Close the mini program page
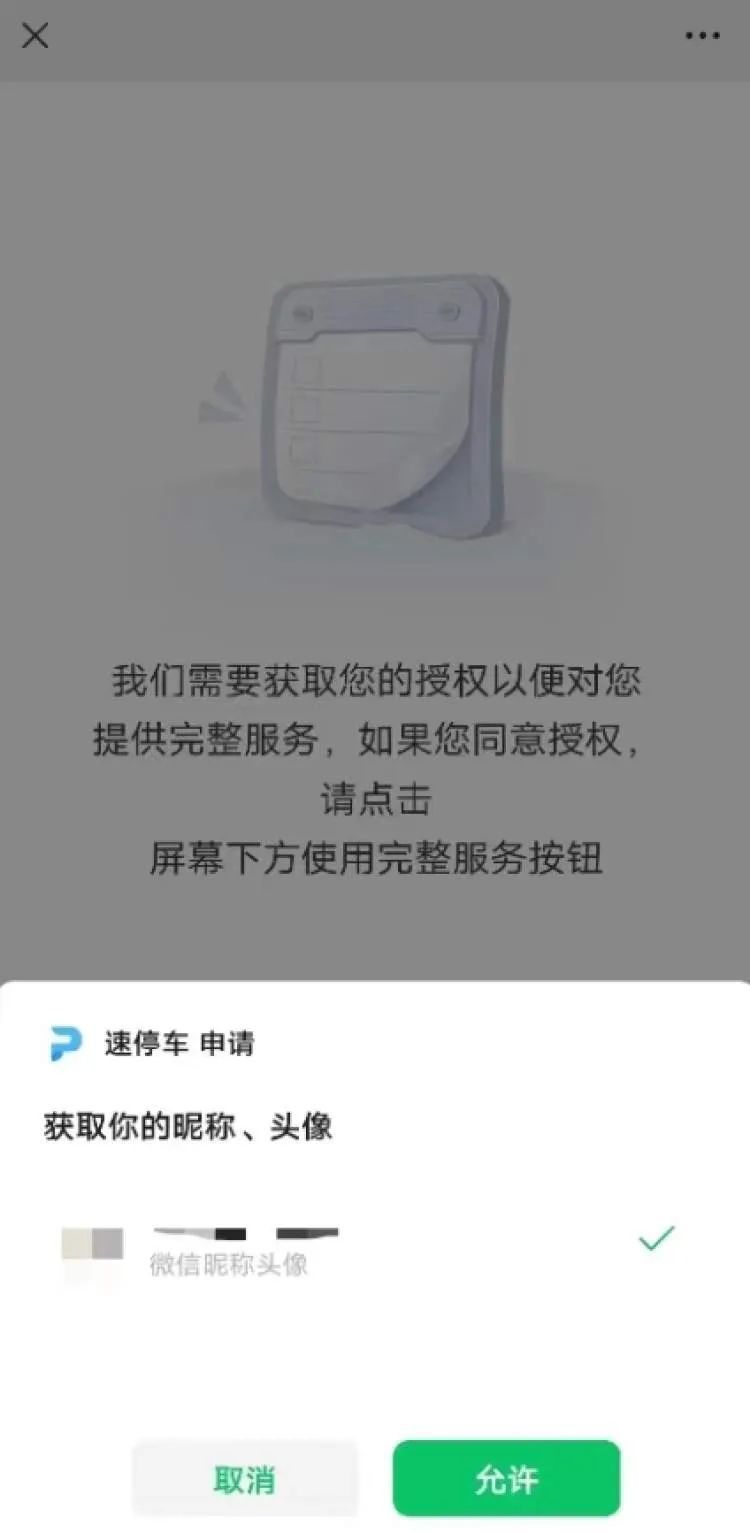The height and width of the screenshot is (1532, 750). (35, 37)
